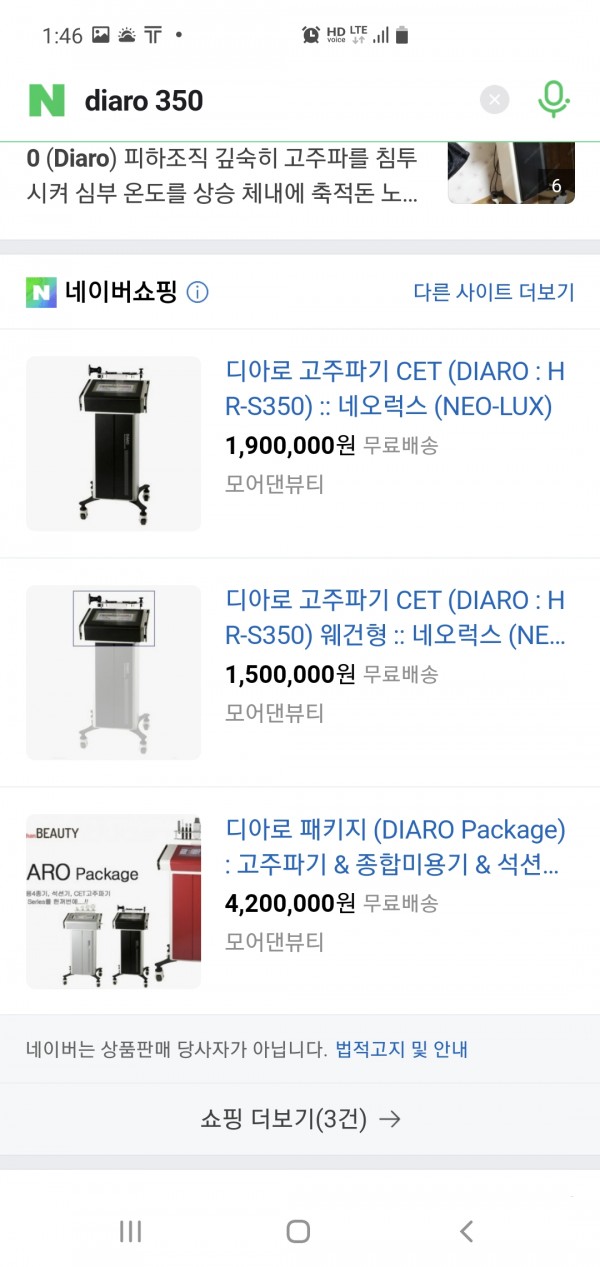Open the 1,900,000원 디아로 고주파기 CET listing

tap(395, 389)
